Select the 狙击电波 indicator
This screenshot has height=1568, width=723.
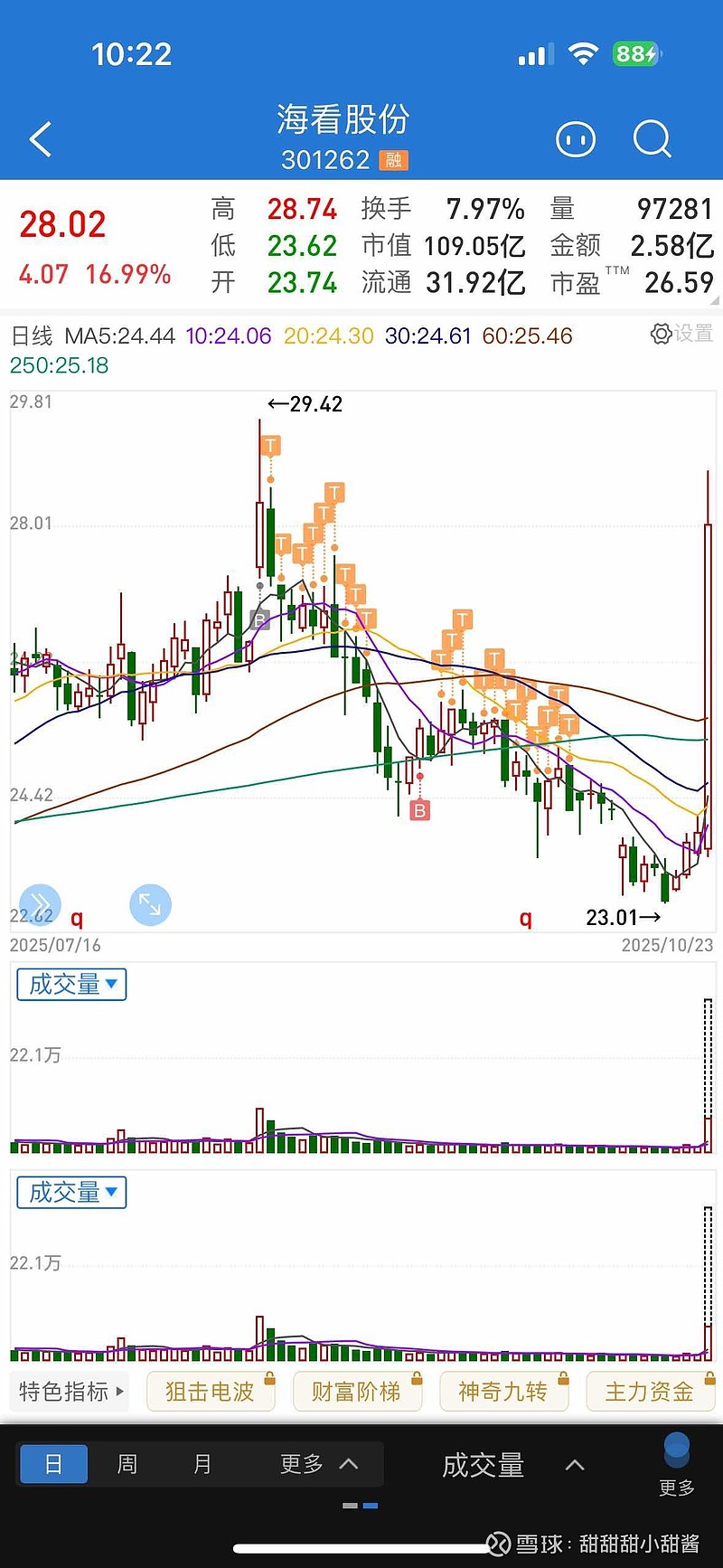(x=211, y=1392)
